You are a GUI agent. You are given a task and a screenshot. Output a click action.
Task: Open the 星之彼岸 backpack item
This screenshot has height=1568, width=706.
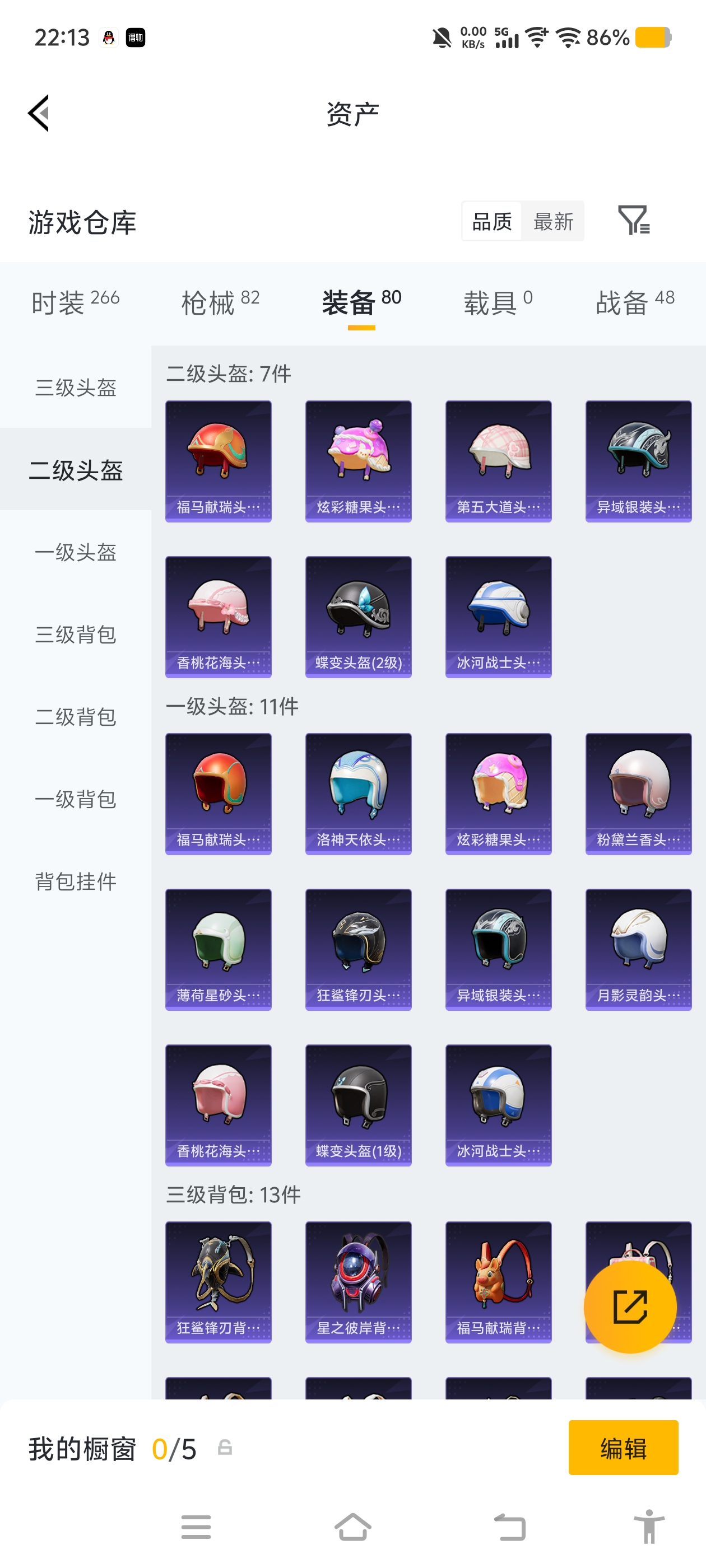click(x=358, y=1282)
